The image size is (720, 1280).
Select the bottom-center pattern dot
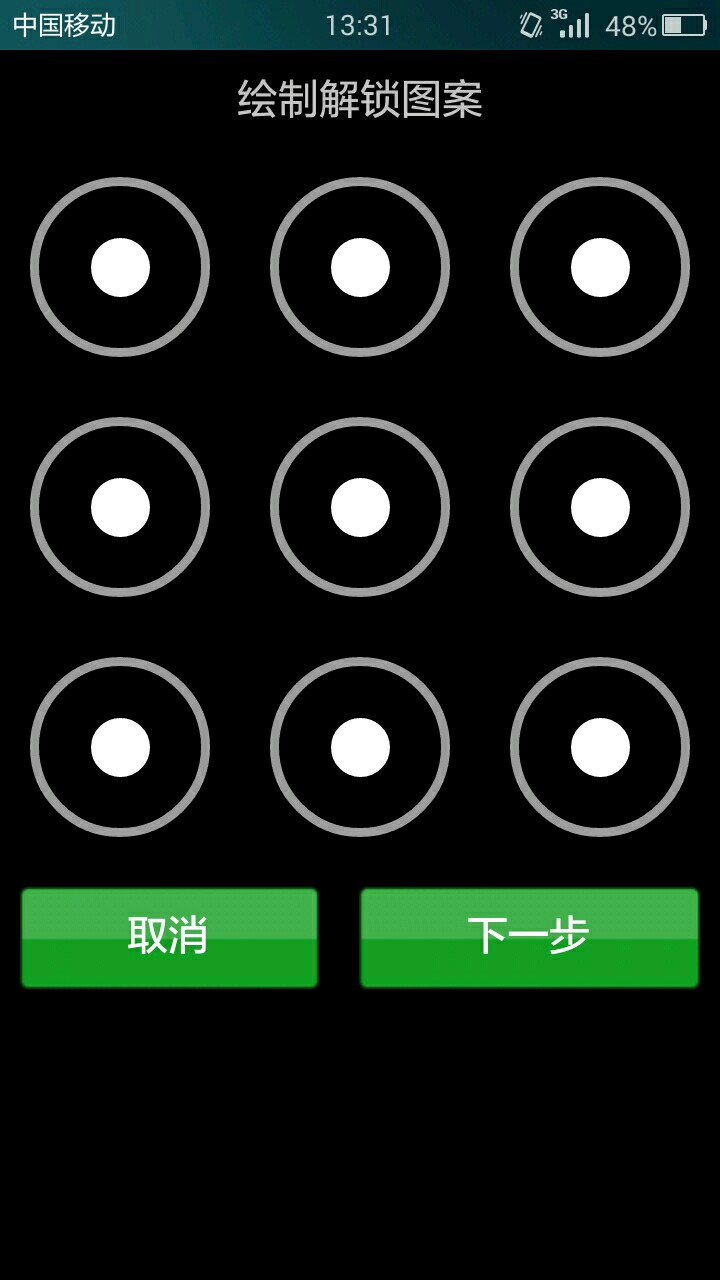360,747
